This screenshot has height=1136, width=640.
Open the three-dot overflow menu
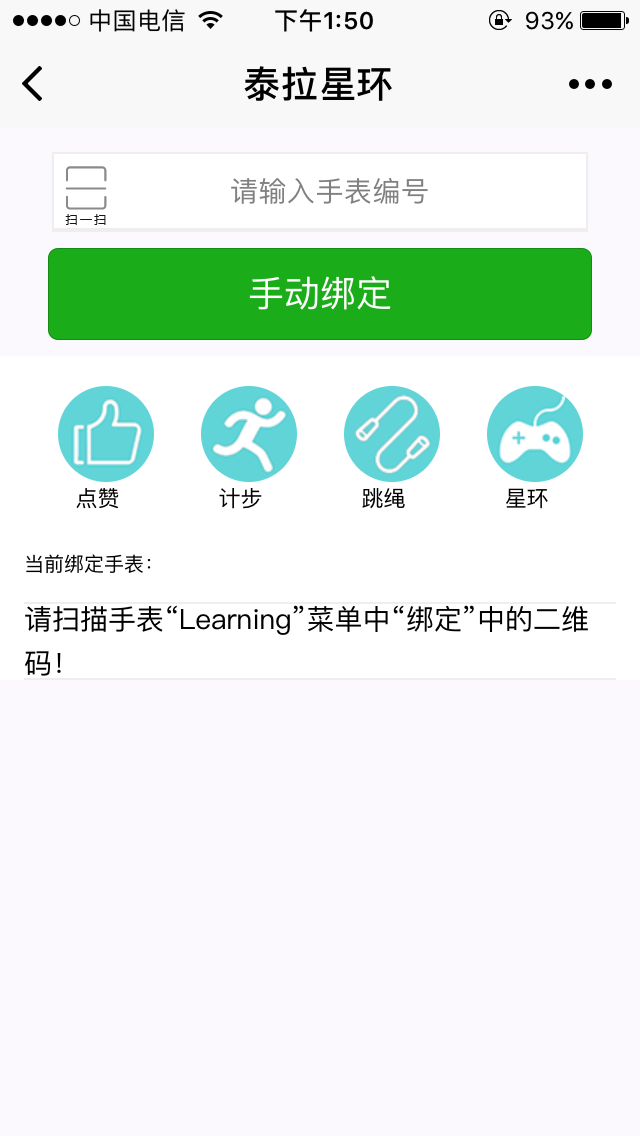590,84
